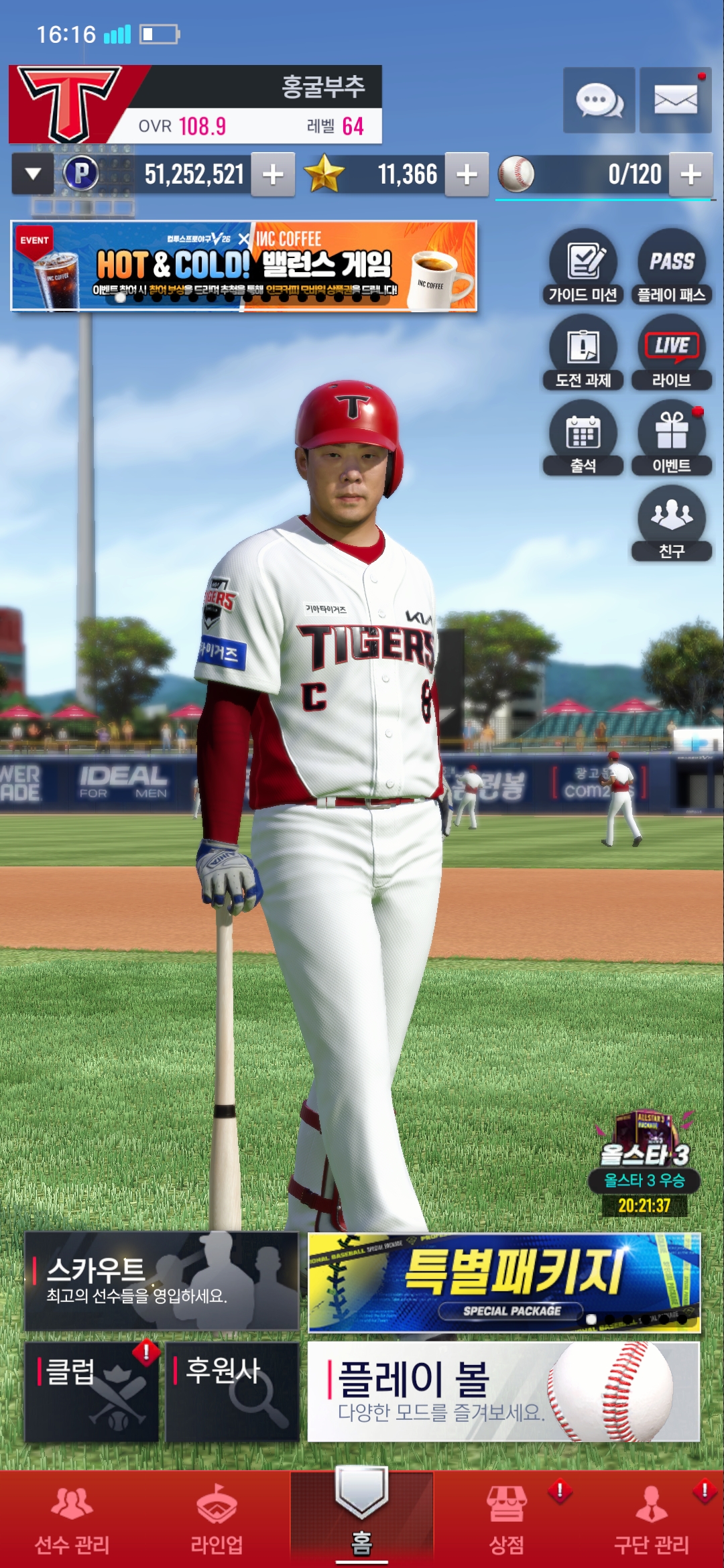Open the INC Coffee balance game event banner
The image size is (724, 1568).
click(x=244, y=266)
